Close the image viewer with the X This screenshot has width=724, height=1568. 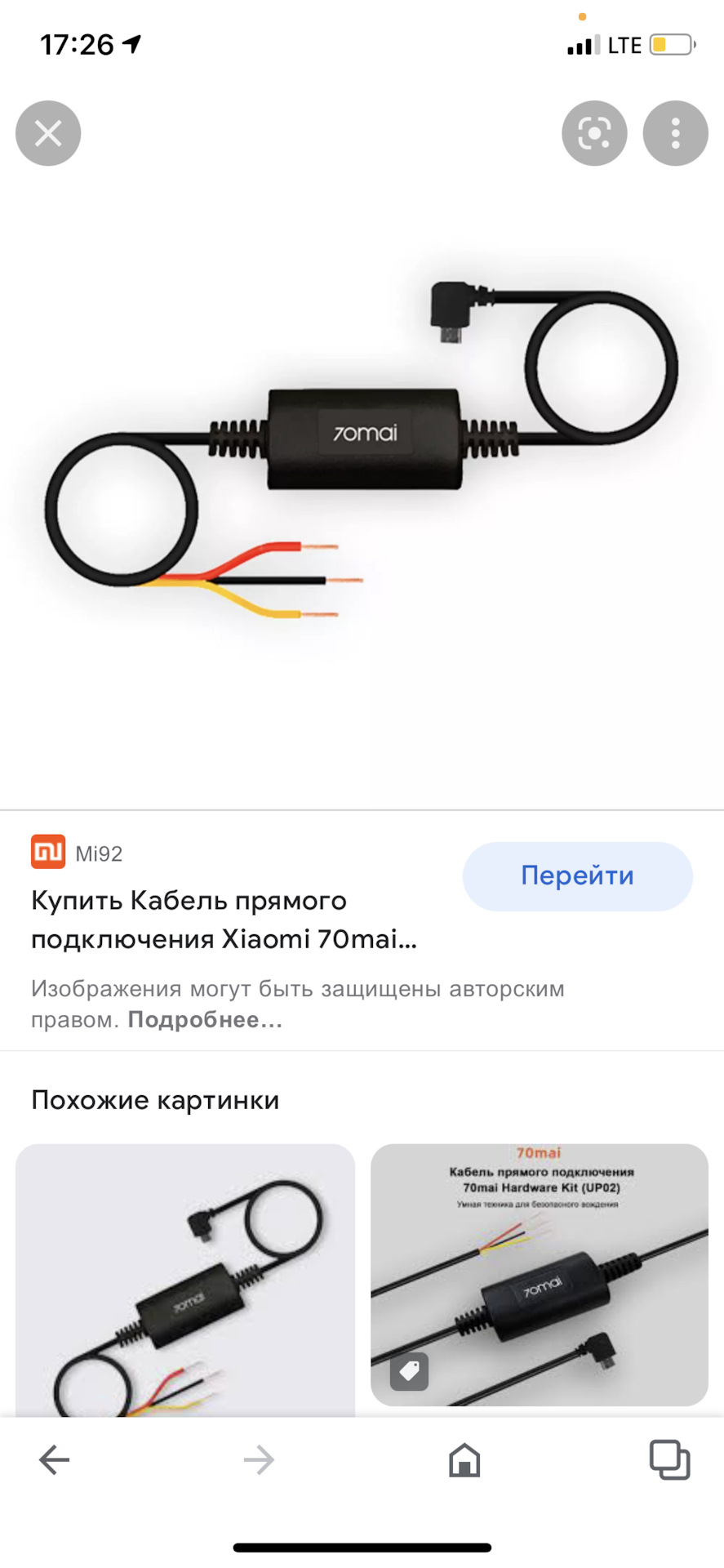[48, 133]
